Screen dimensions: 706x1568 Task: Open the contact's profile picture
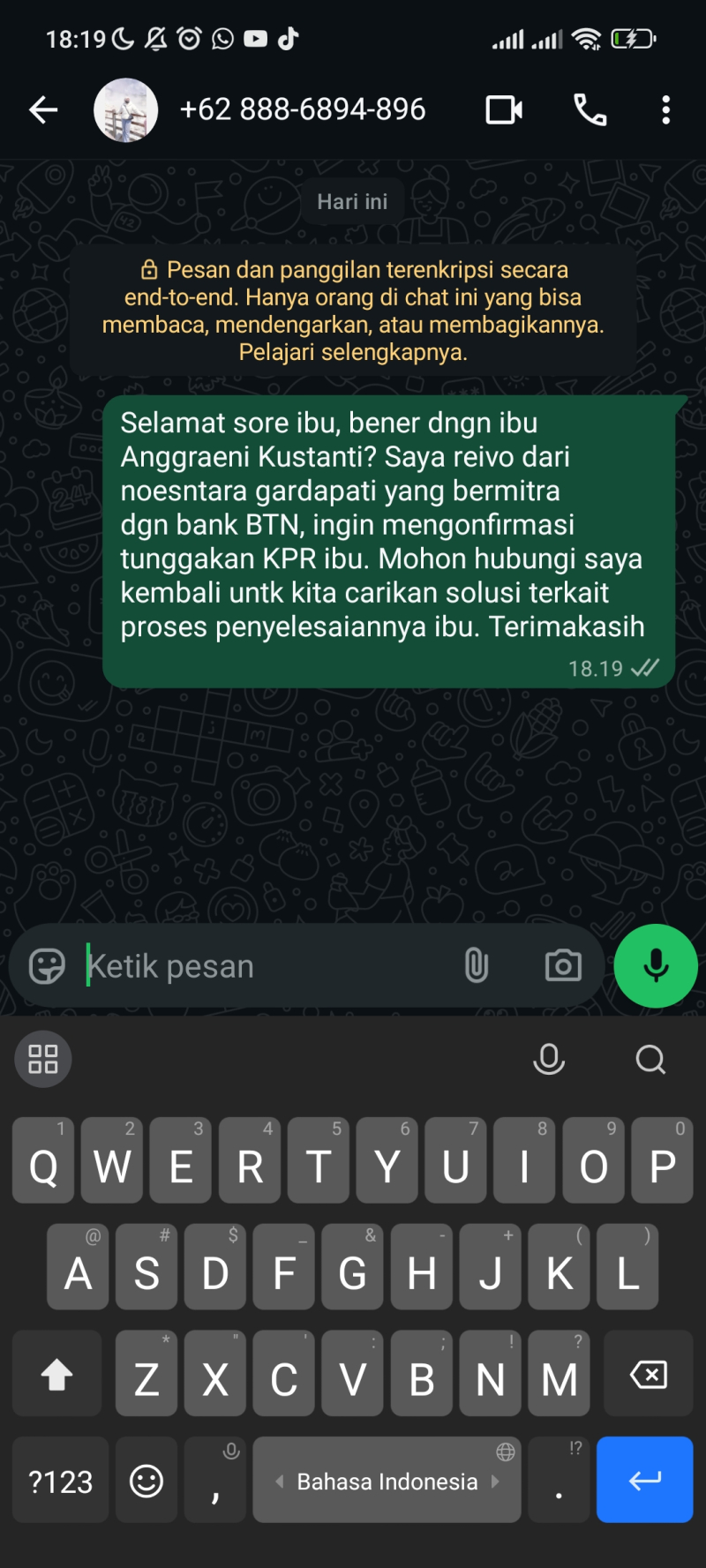(x=125, y=110)
